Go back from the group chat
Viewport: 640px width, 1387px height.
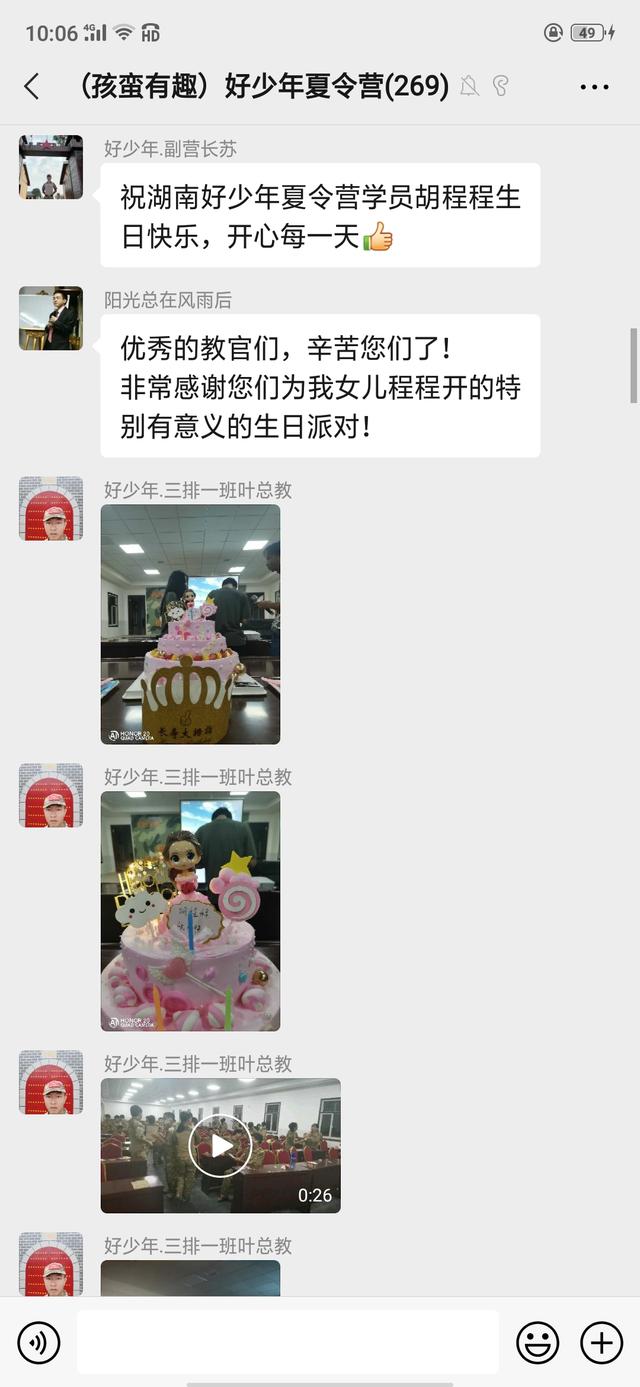(32, 87)
